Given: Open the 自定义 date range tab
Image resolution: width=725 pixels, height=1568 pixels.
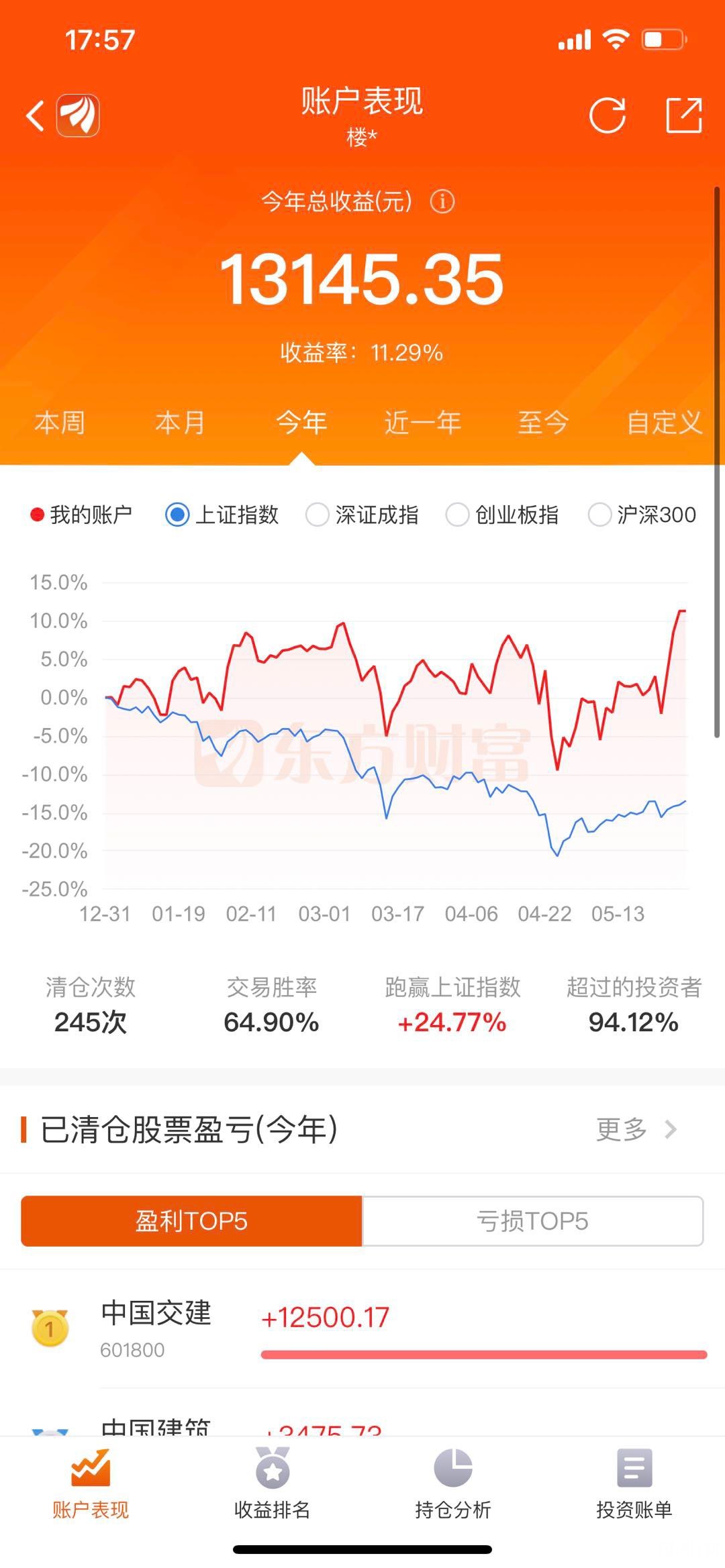Looking at the screenshot, I should 664,423.
